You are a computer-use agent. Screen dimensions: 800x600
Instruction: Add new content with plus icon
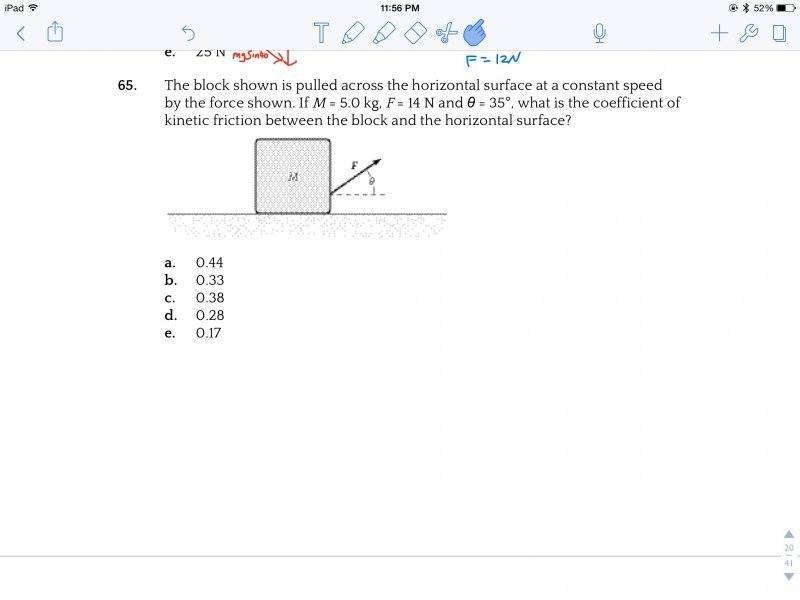(719, 34)
